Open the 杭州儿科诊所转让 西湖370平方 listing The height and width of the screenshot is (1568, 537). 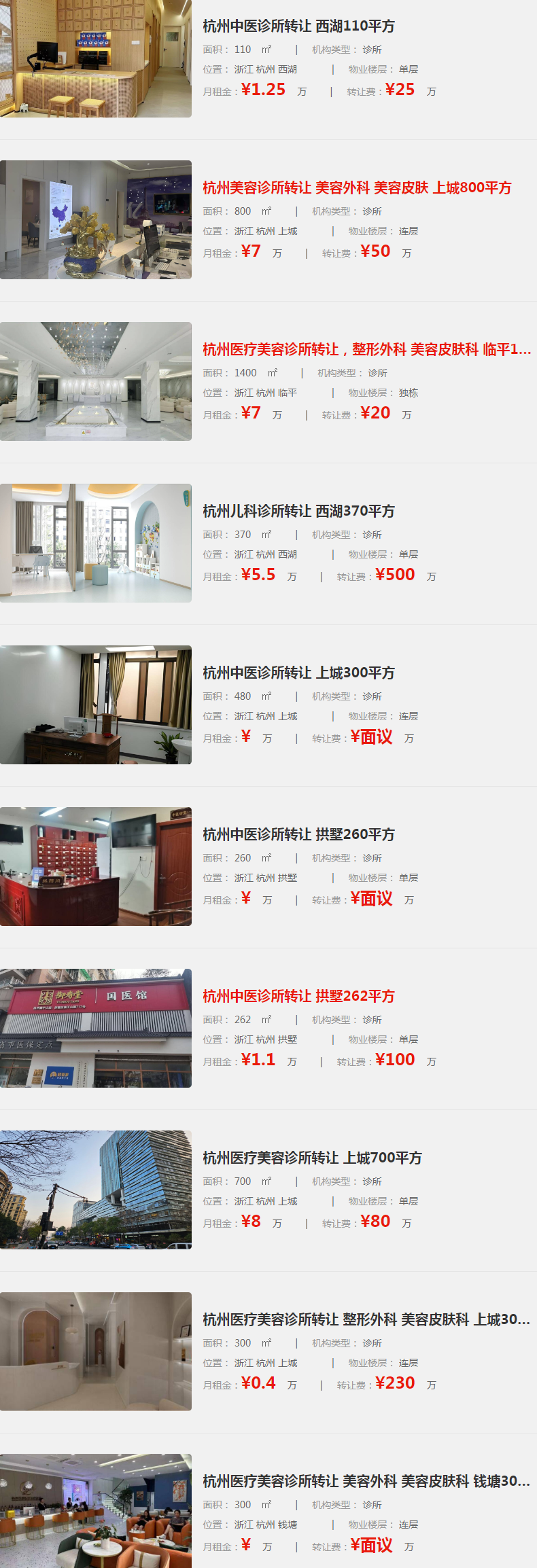298,512
